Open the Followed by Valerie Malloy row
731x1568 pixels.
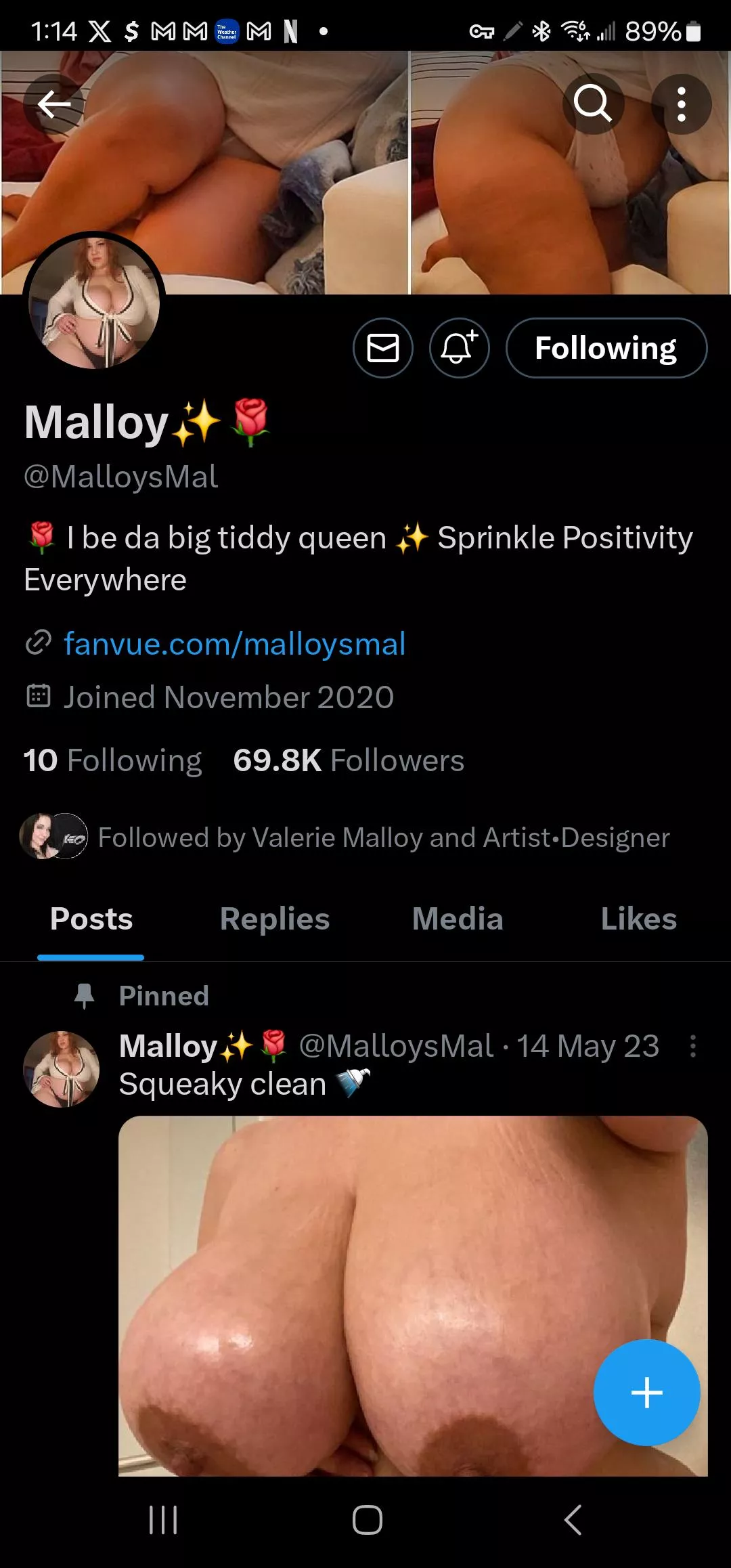383,837
